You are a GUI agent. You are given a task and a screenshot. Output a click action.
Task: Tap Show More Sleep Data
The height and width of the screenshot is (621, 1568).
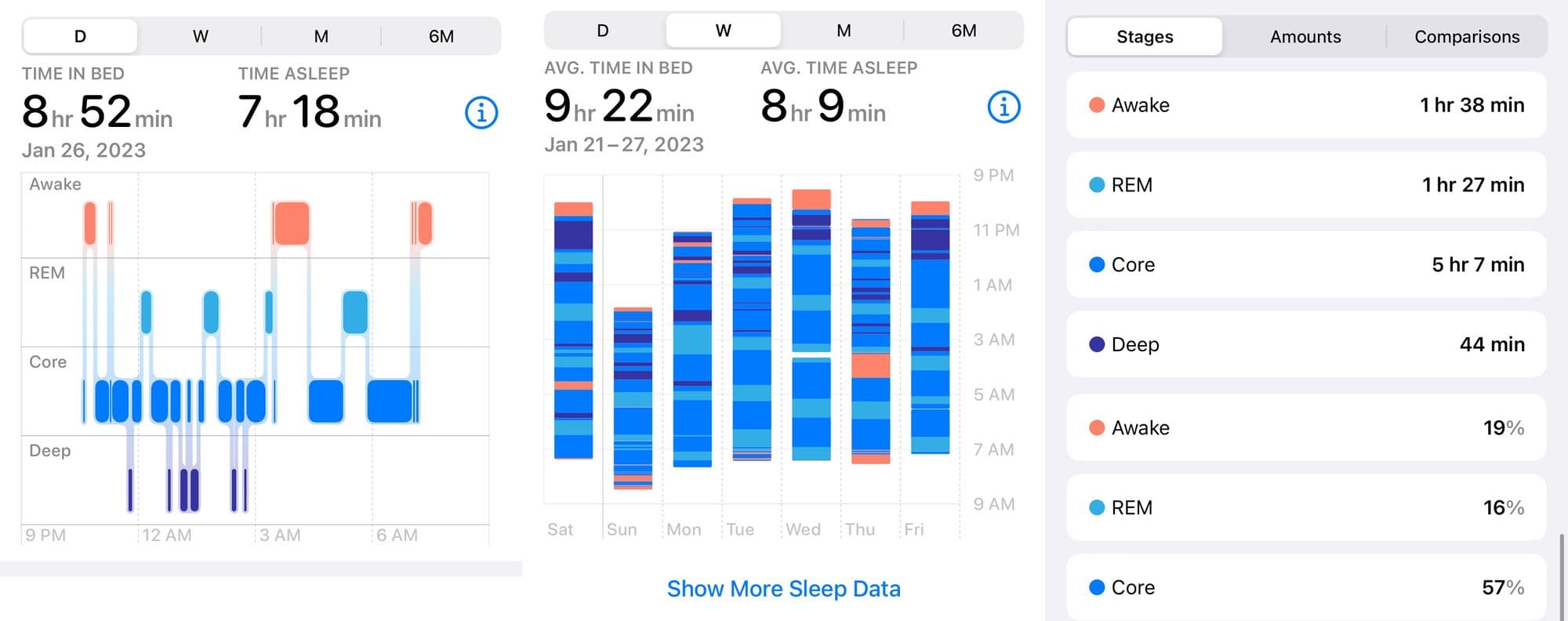(x=783, y=589)
